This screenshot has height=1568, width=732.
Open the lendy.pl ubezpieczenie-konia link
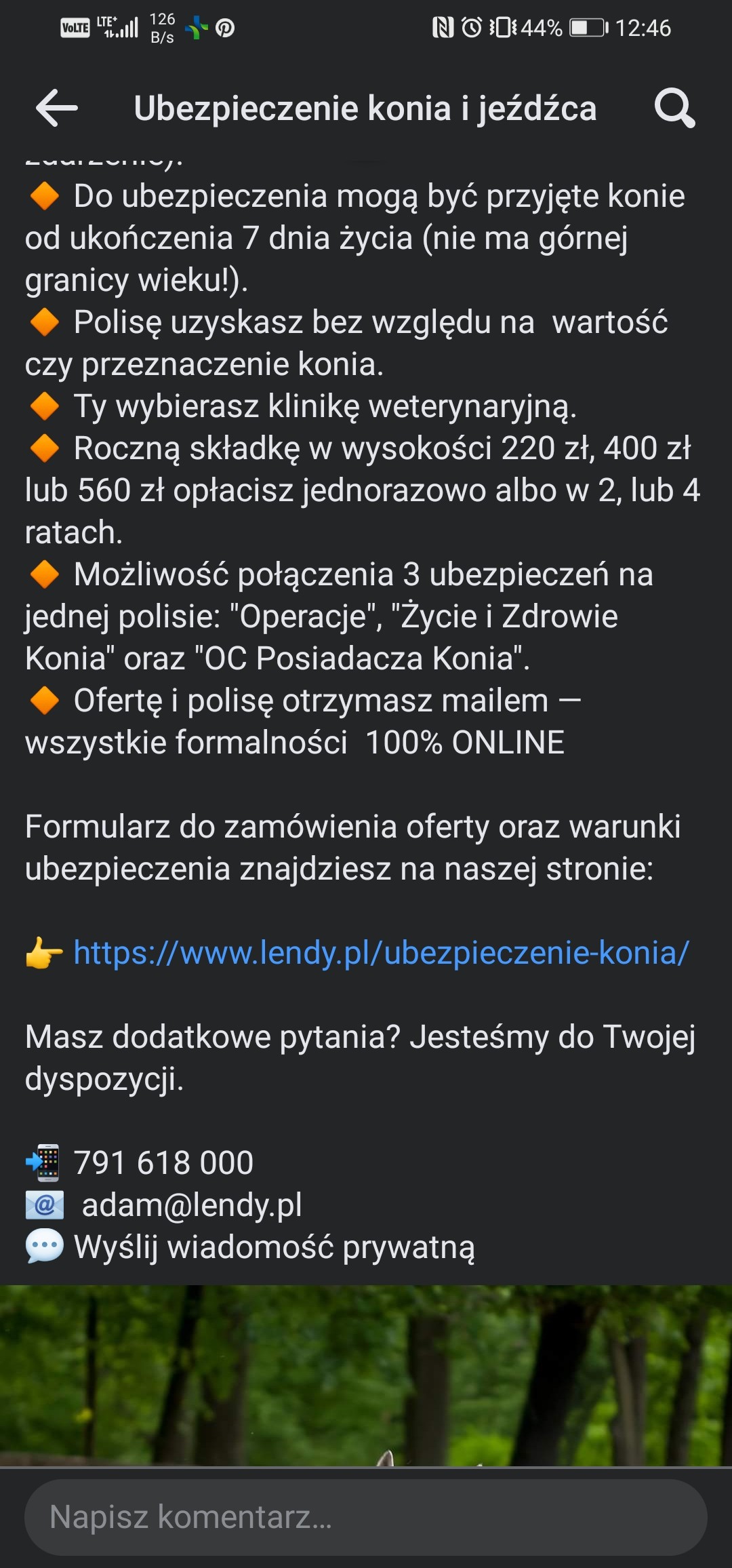381,953
